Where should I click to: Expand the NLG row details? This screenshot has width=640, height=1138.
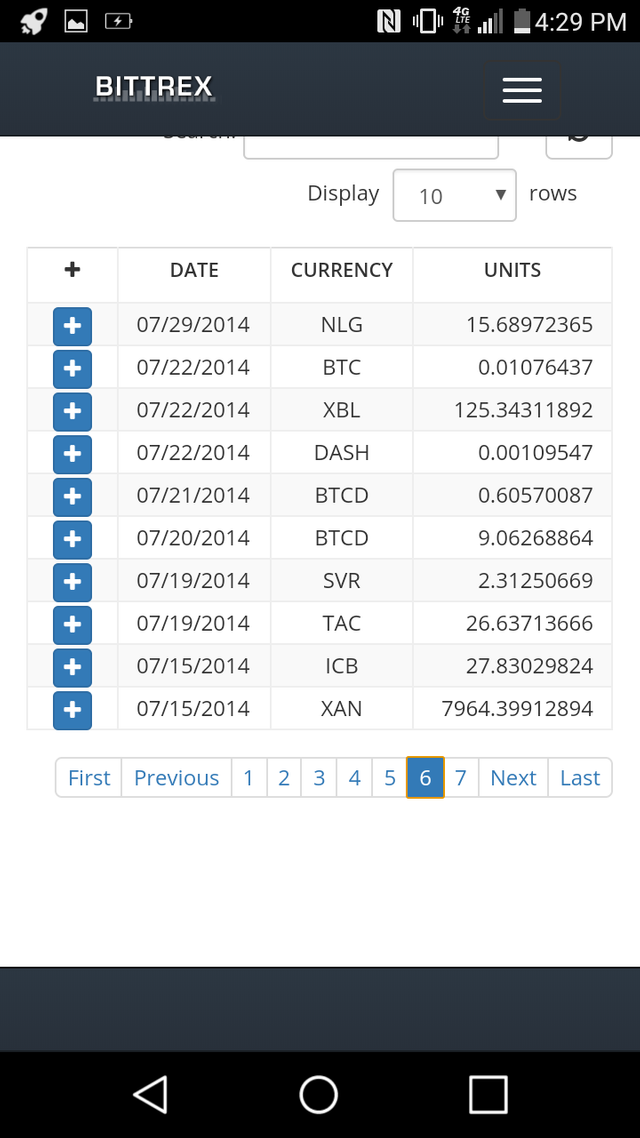(x=72, y=325)
